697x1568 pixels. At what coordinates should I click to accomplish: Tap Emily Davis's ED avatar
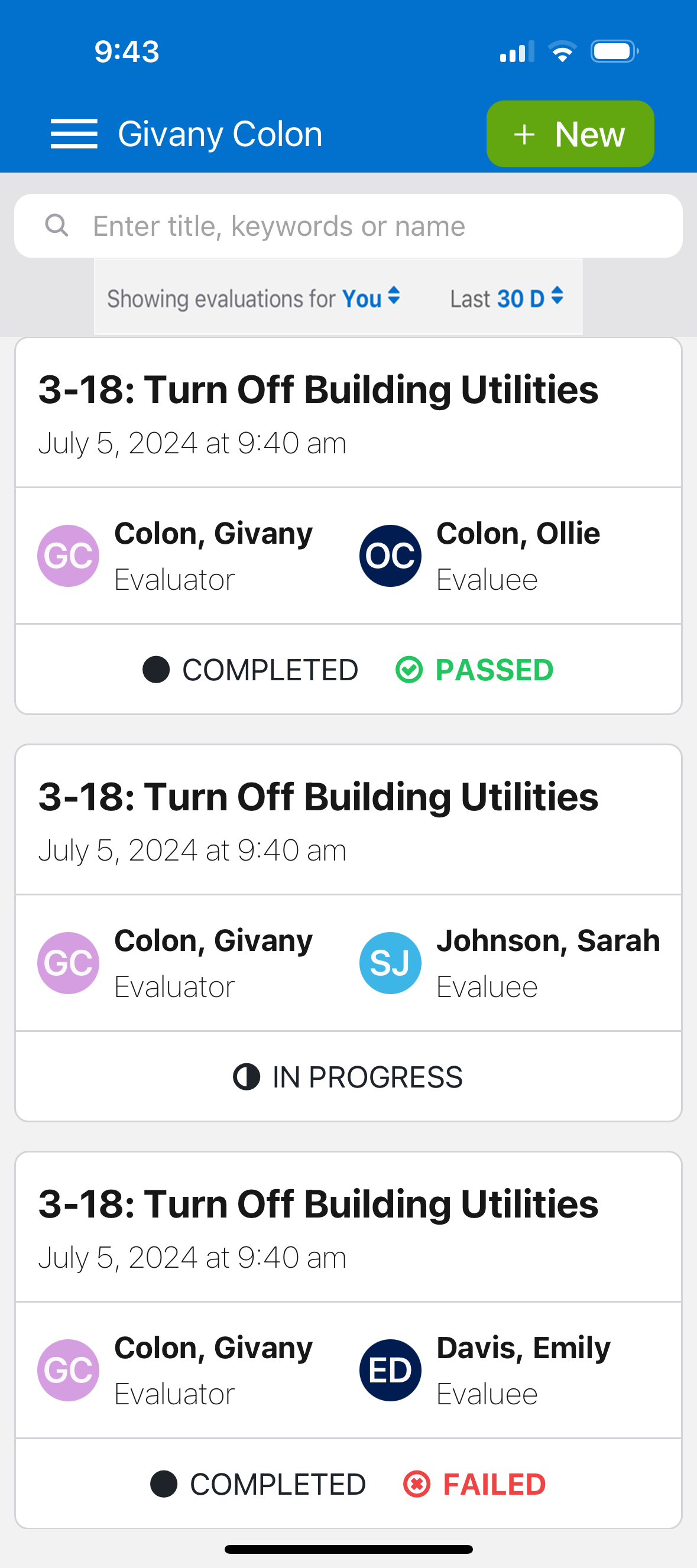click(390, 1369)
